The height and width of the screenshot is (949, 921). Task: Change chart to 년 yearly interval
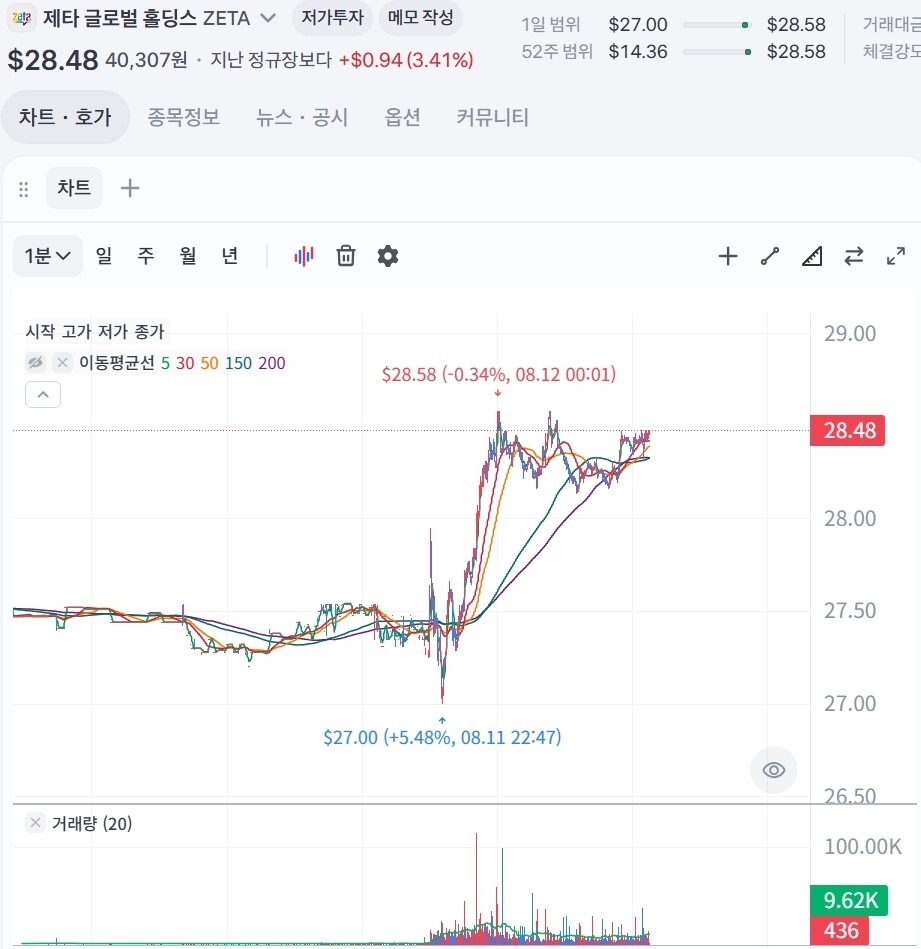(229, 255)
